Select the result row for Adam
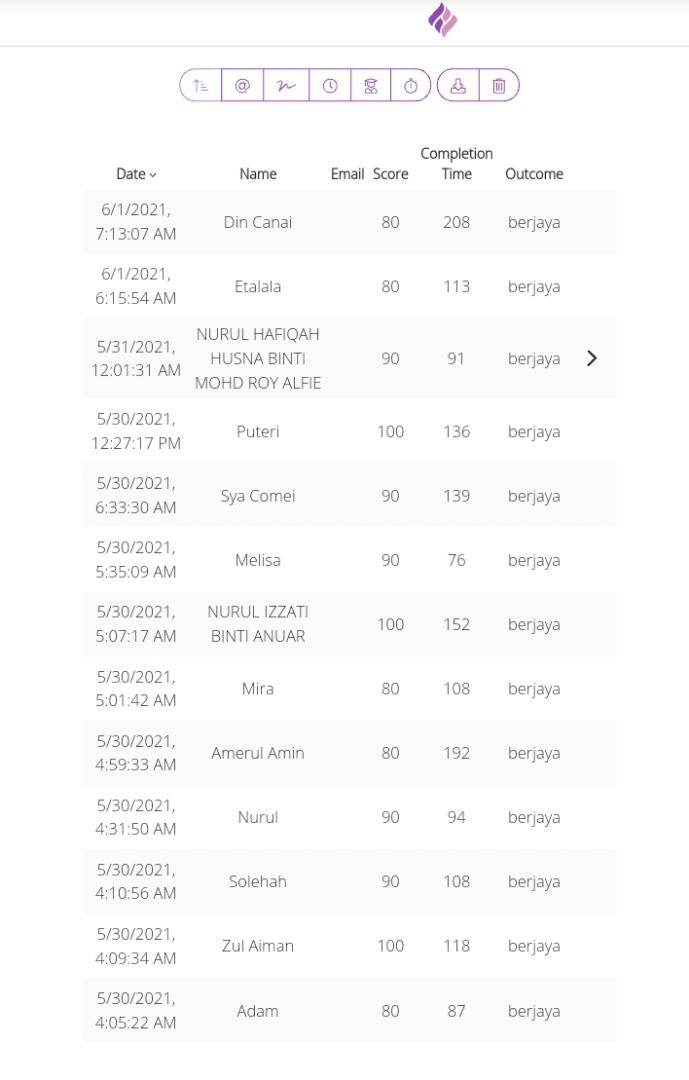The width and height of the screenshot is (689, 1080). 258,1011
